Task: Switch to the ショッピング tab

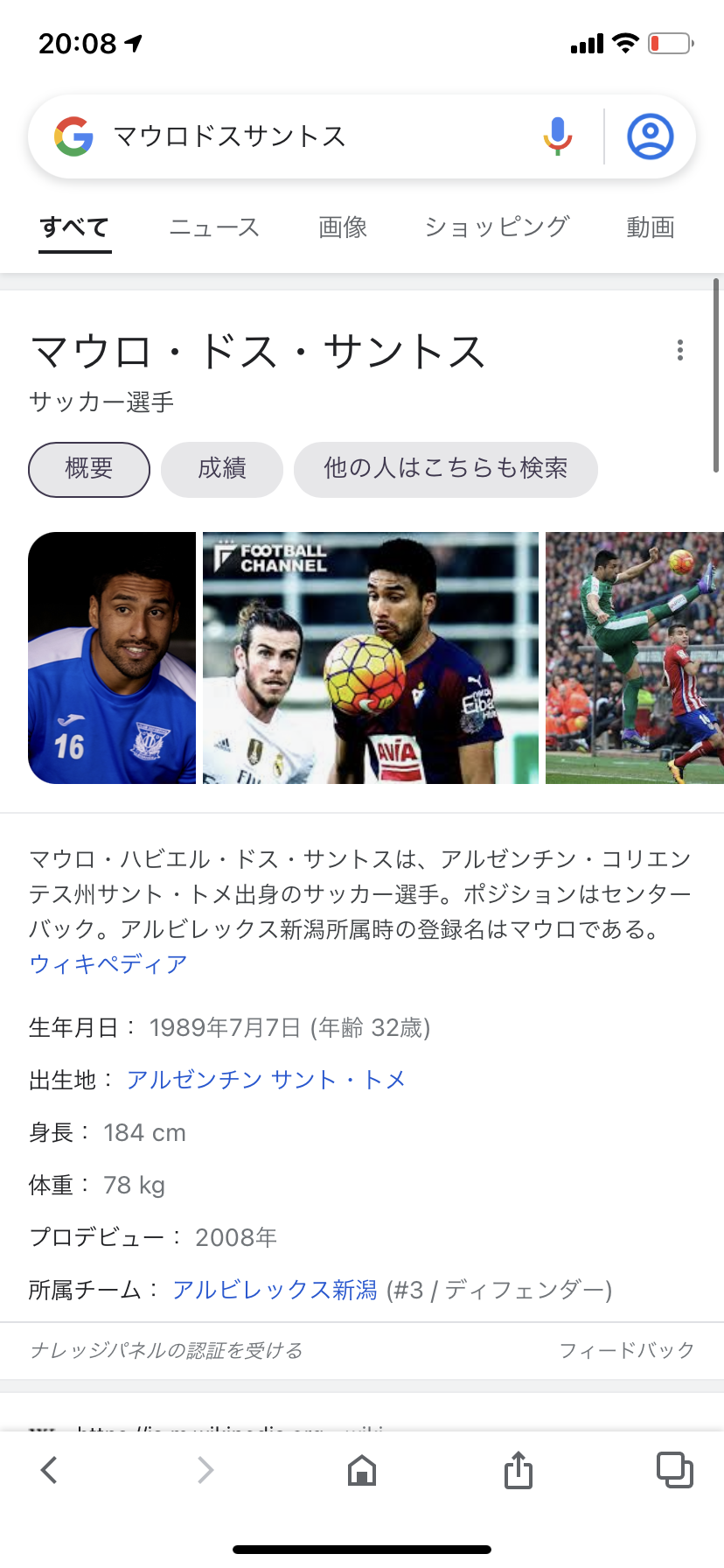Action: (497, 227)
